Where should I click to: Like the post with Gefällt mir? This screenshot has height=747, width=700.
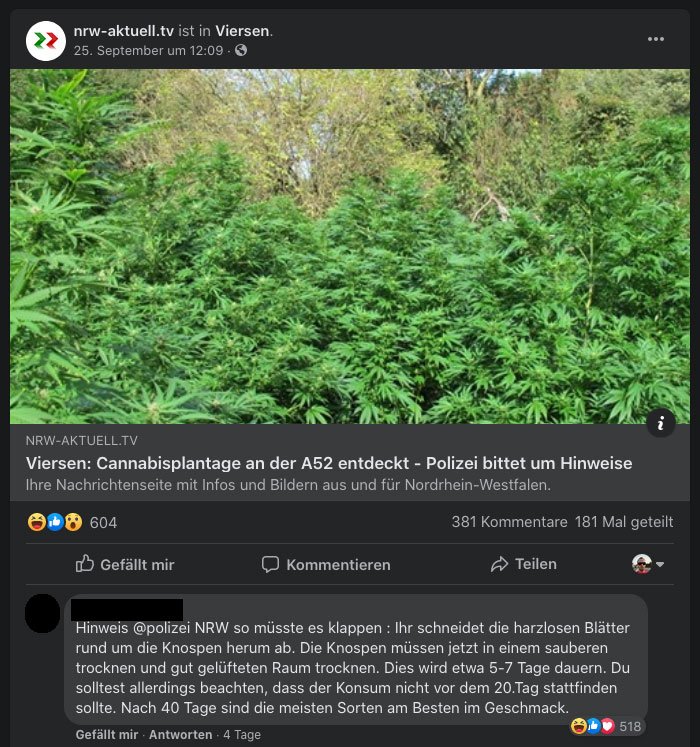click(125, 564)
